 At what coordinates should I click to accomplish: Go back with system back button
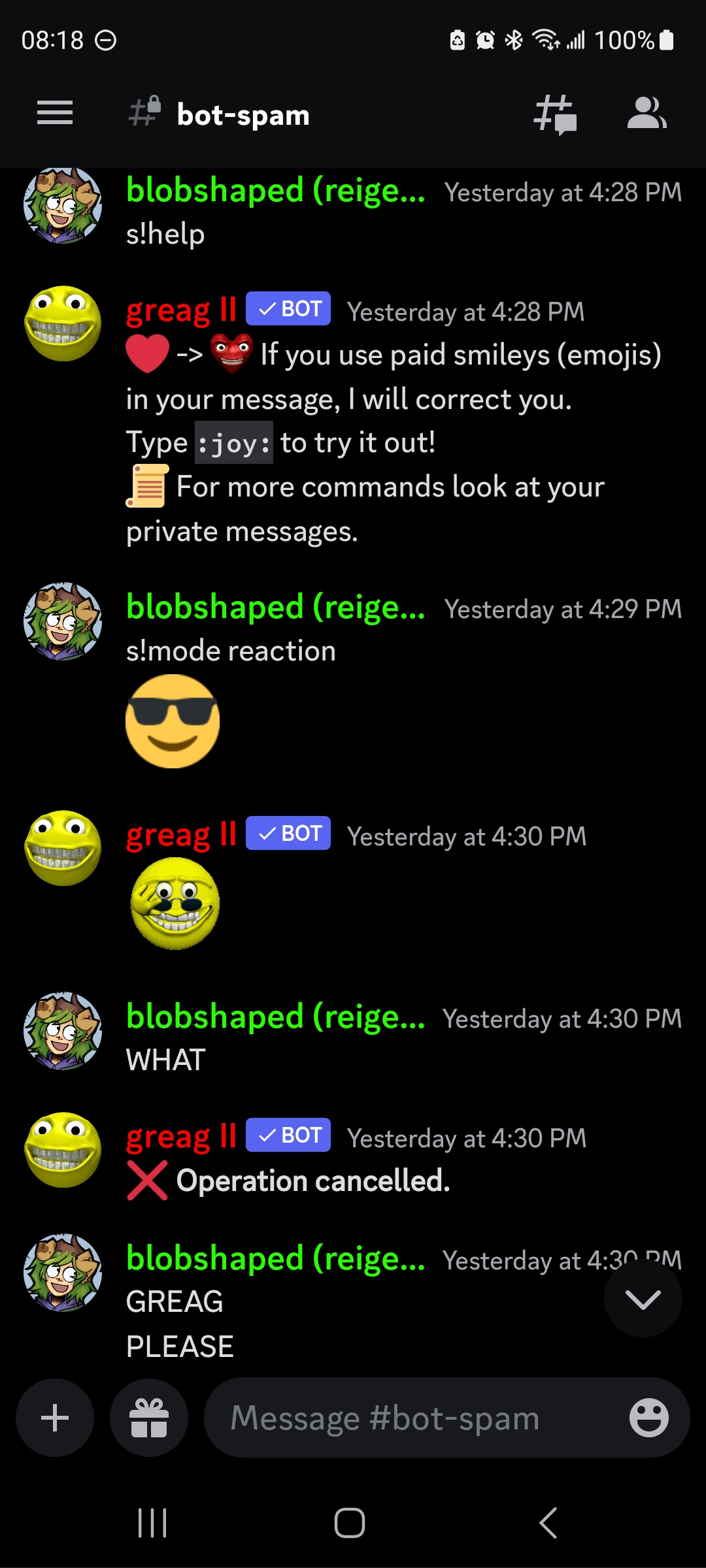click(548, 1523)
